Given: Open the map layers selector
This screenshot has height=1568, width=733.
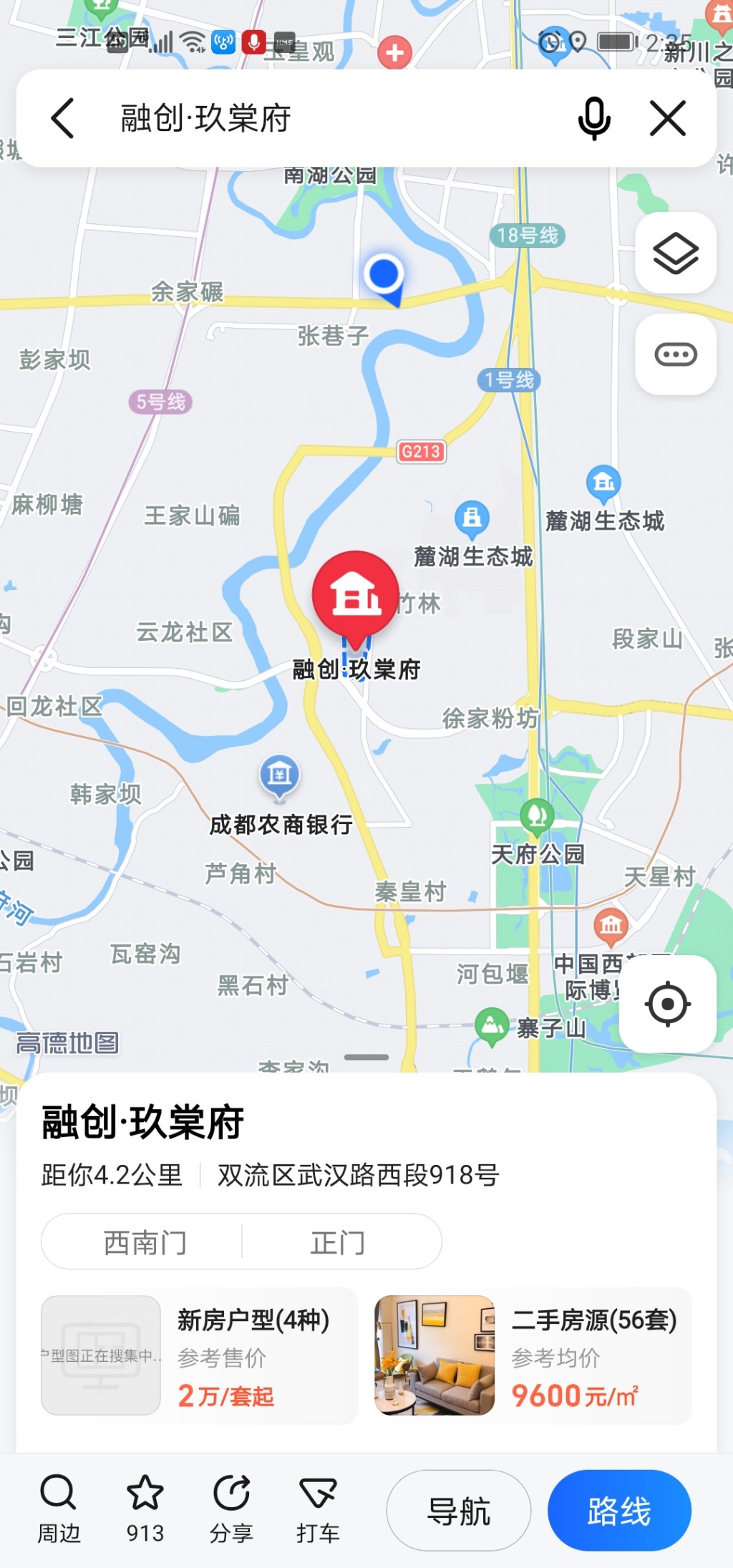Looking at the screenshot, I should coord(676,253).
